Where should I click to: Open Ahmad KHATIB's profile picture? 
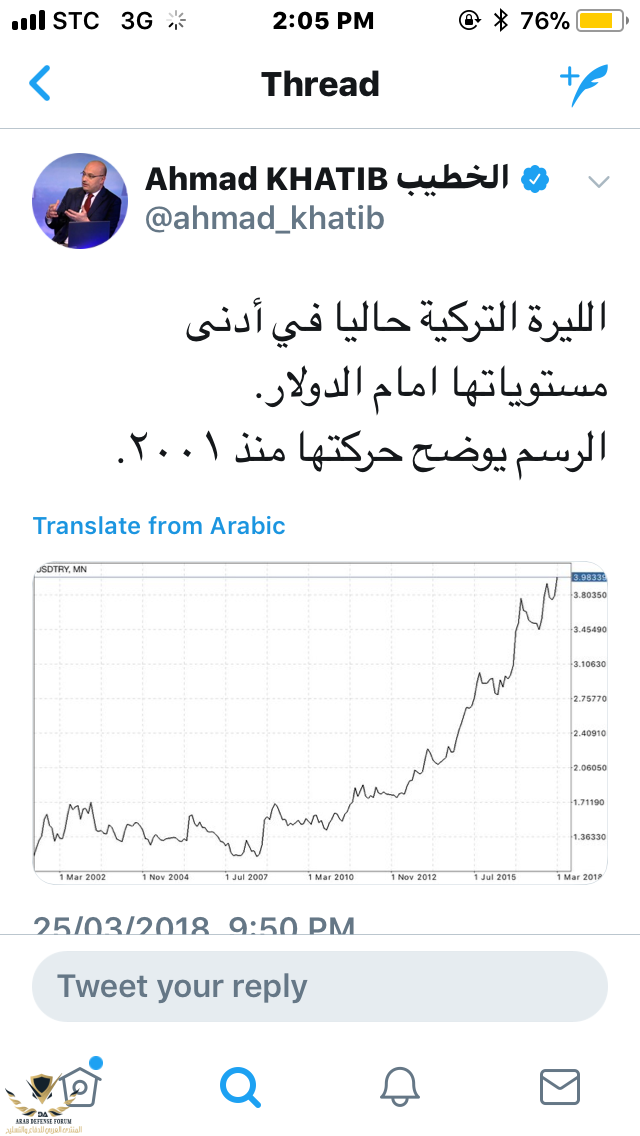pos(80,201)
